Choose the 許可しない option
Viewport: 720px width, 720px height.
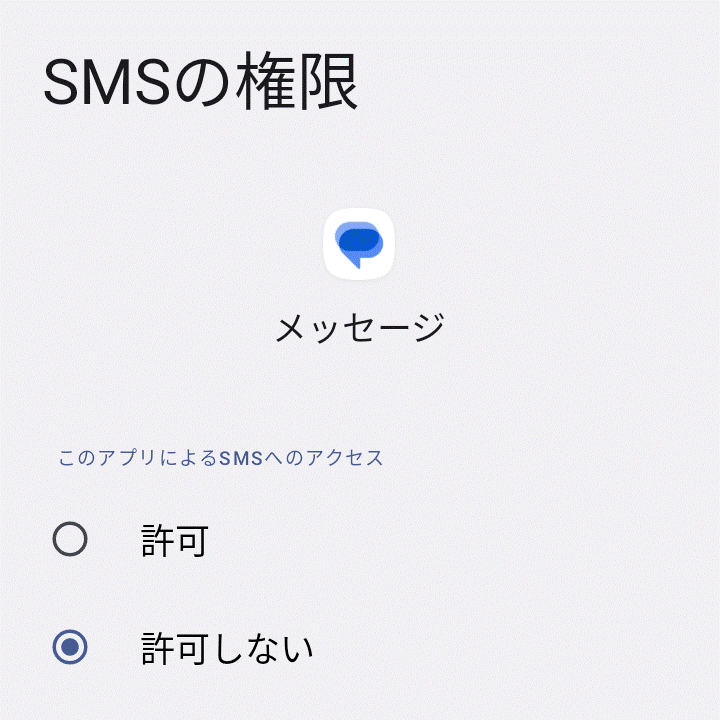pyautogui.click(x=70, y=648)
